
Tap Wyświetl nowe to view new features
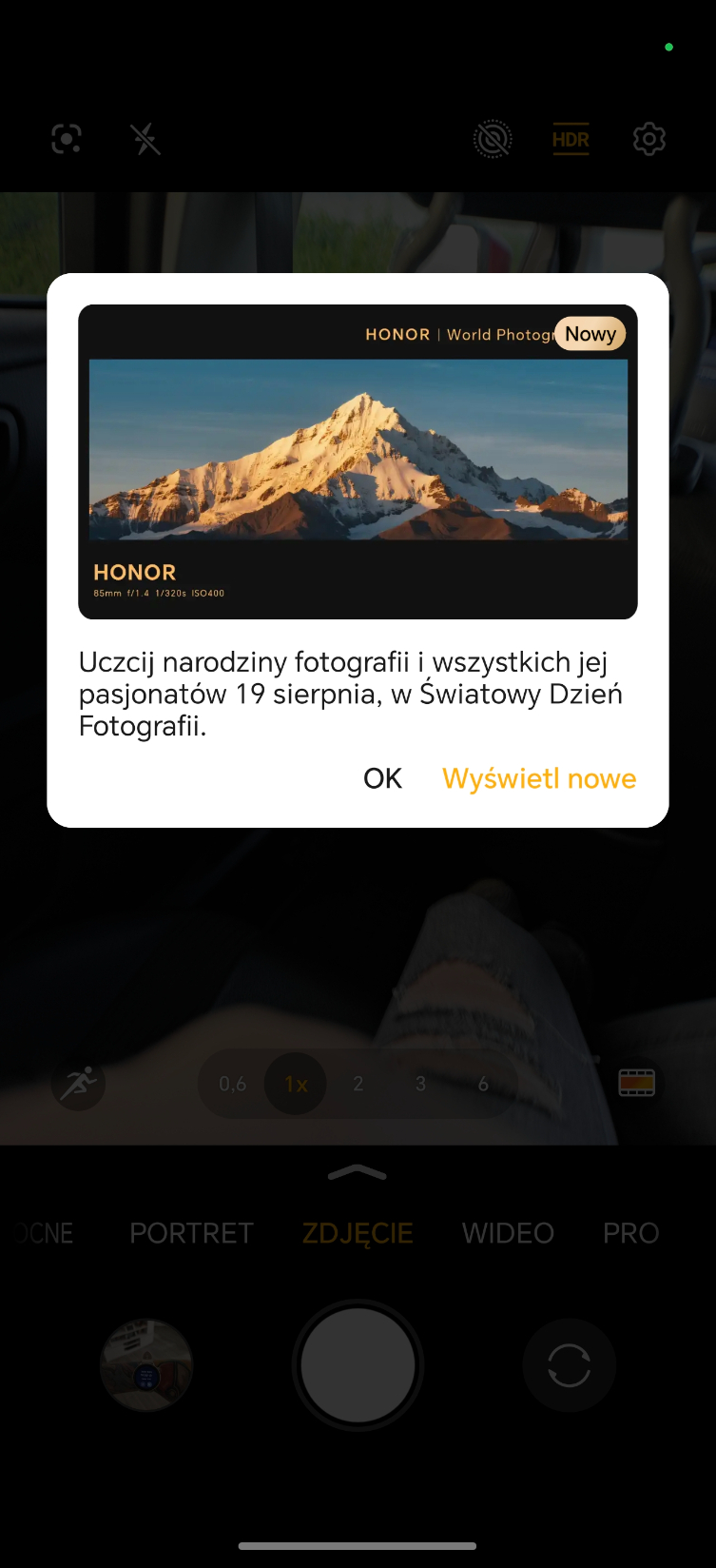539,778
